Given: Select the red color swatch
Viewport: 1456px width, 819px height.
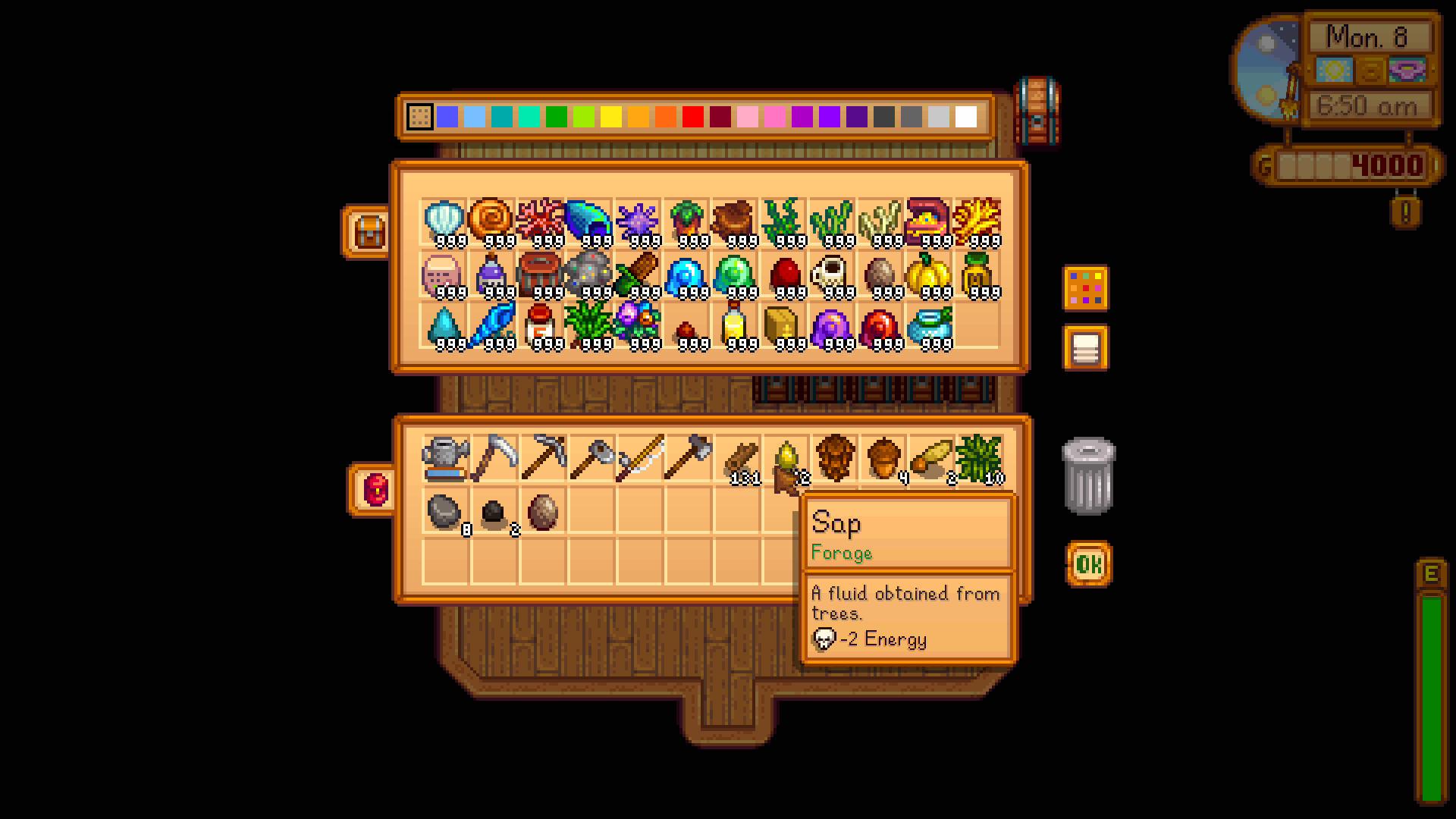Looking at the screenshot, I should click(x=692, y=117).
